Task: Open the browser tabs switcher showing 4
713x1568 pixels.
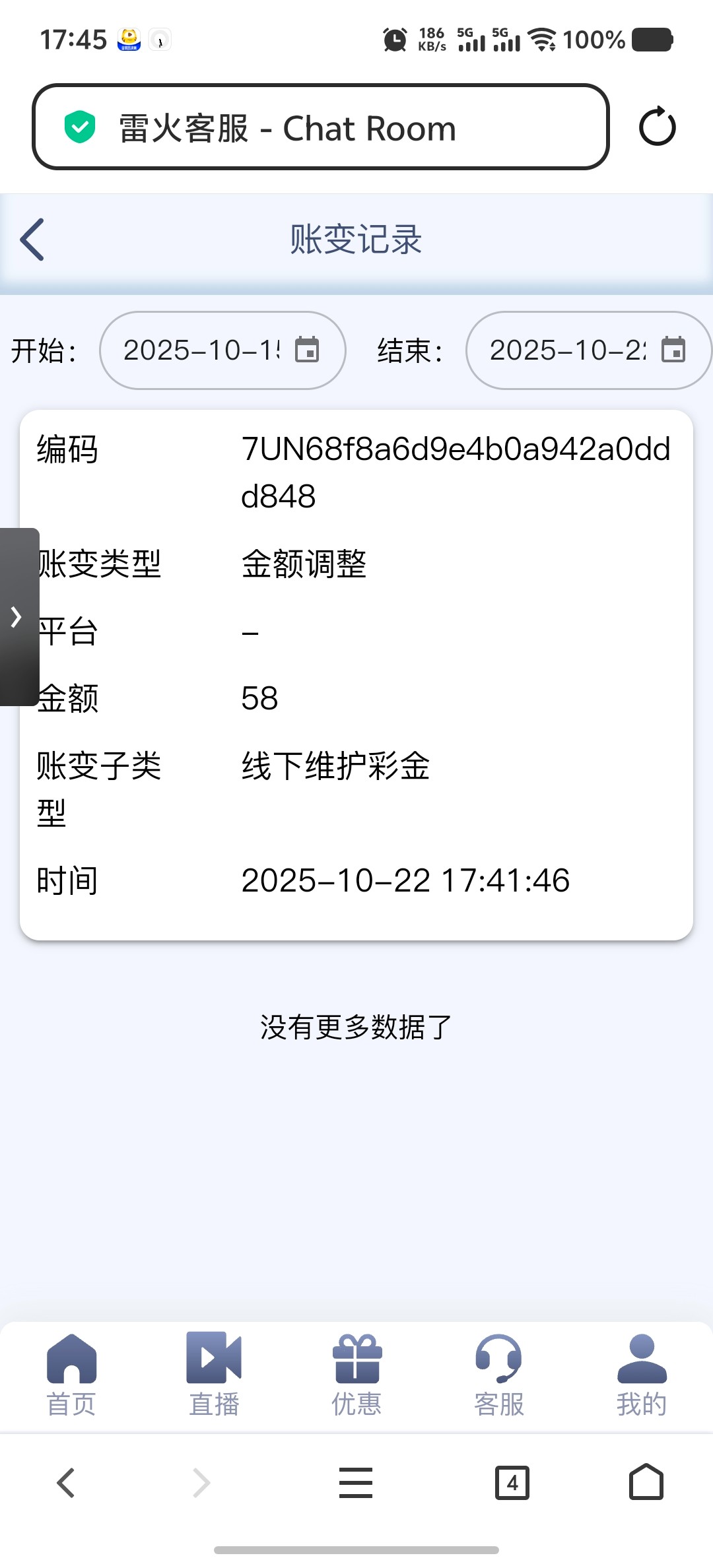Action: coord(512,1483)
